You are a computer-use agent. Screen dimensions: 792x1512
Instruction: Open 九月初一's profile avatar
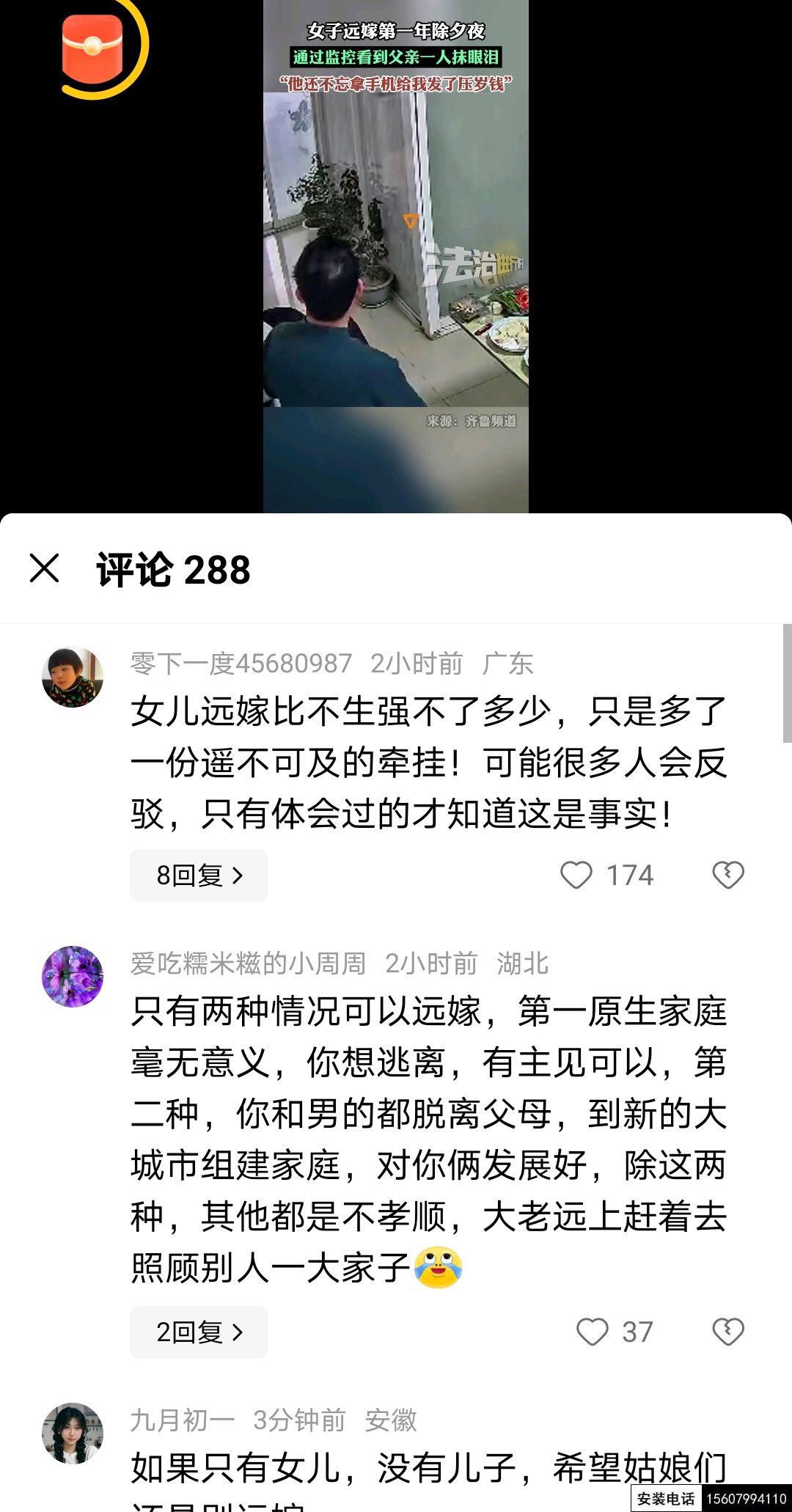(x=72, y=1434)
